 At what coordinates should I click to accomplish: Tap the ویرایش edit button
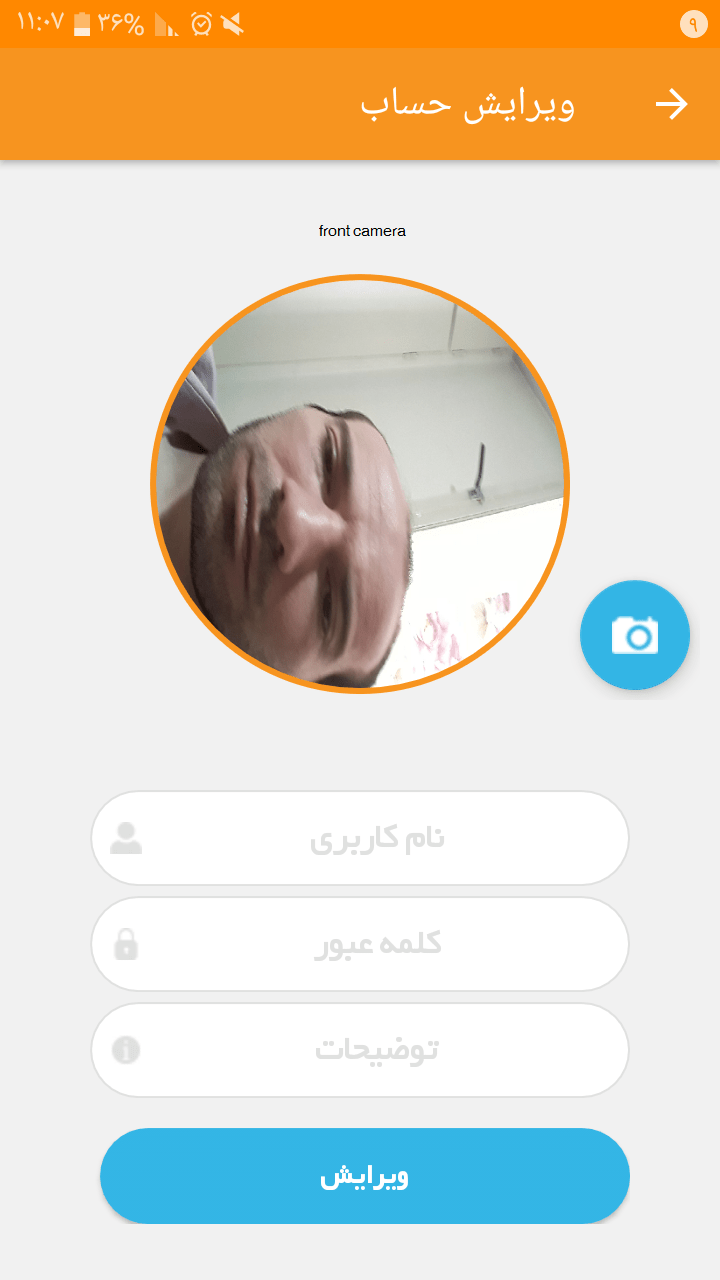[365, 1176]
